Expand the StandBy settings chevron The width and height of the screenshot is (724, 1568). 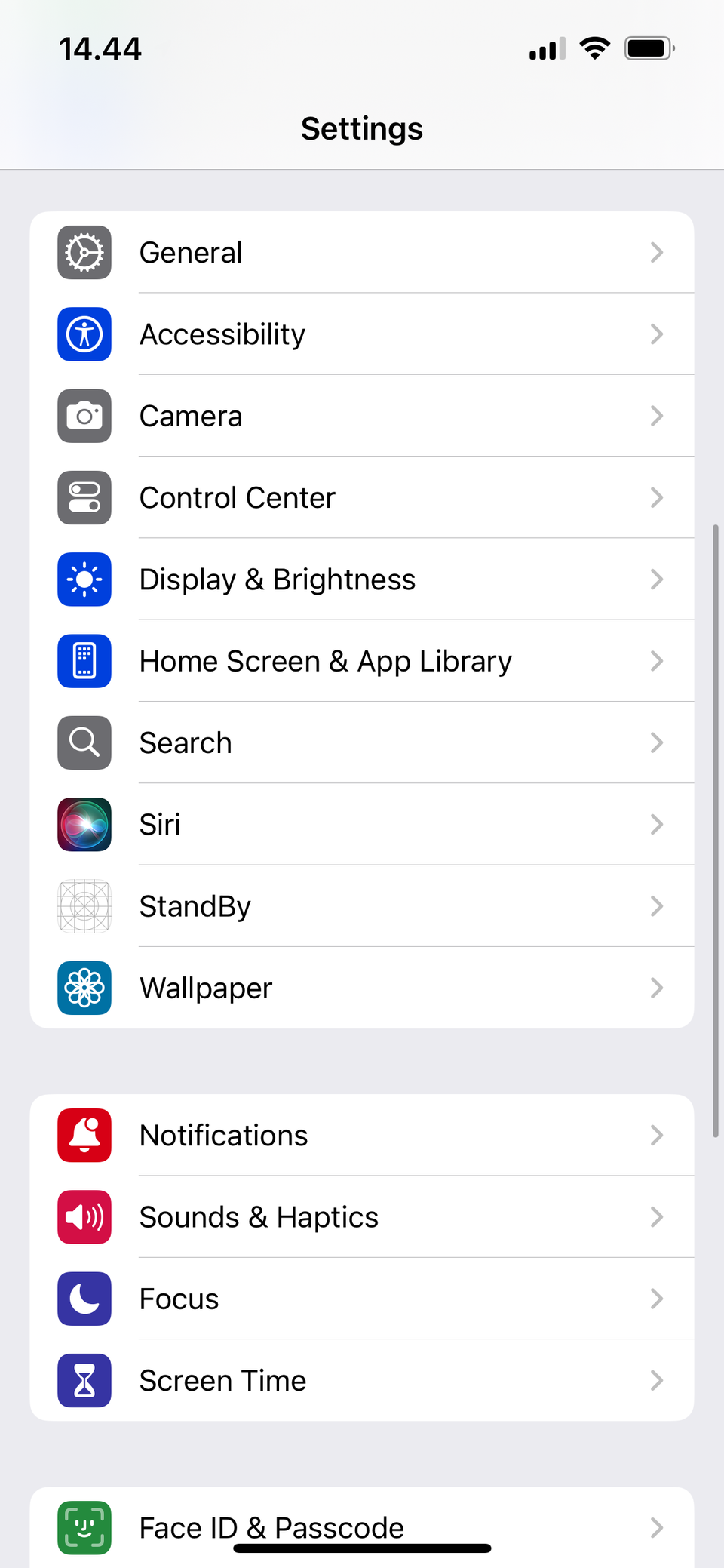657,906
